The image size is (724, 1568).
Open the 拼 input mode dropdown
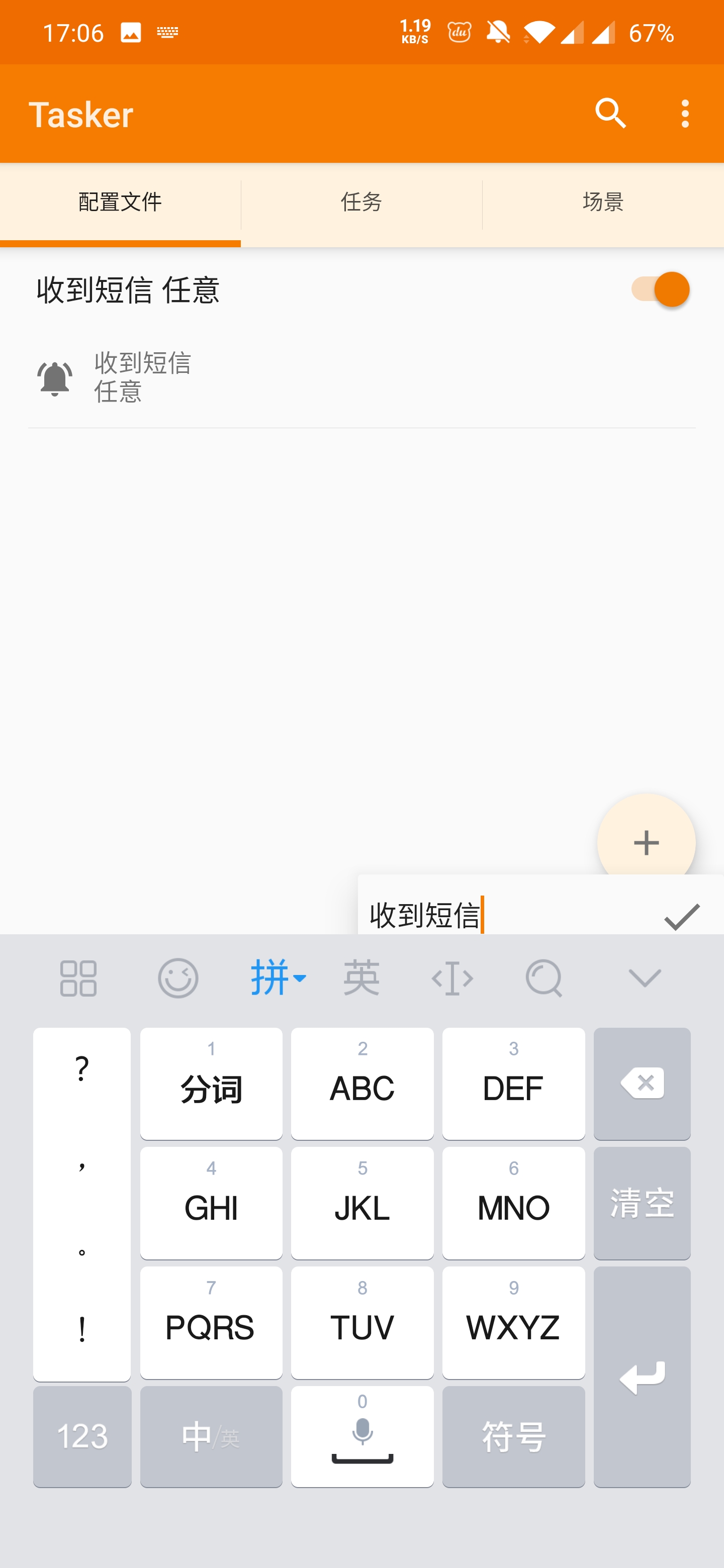(278, 978)
